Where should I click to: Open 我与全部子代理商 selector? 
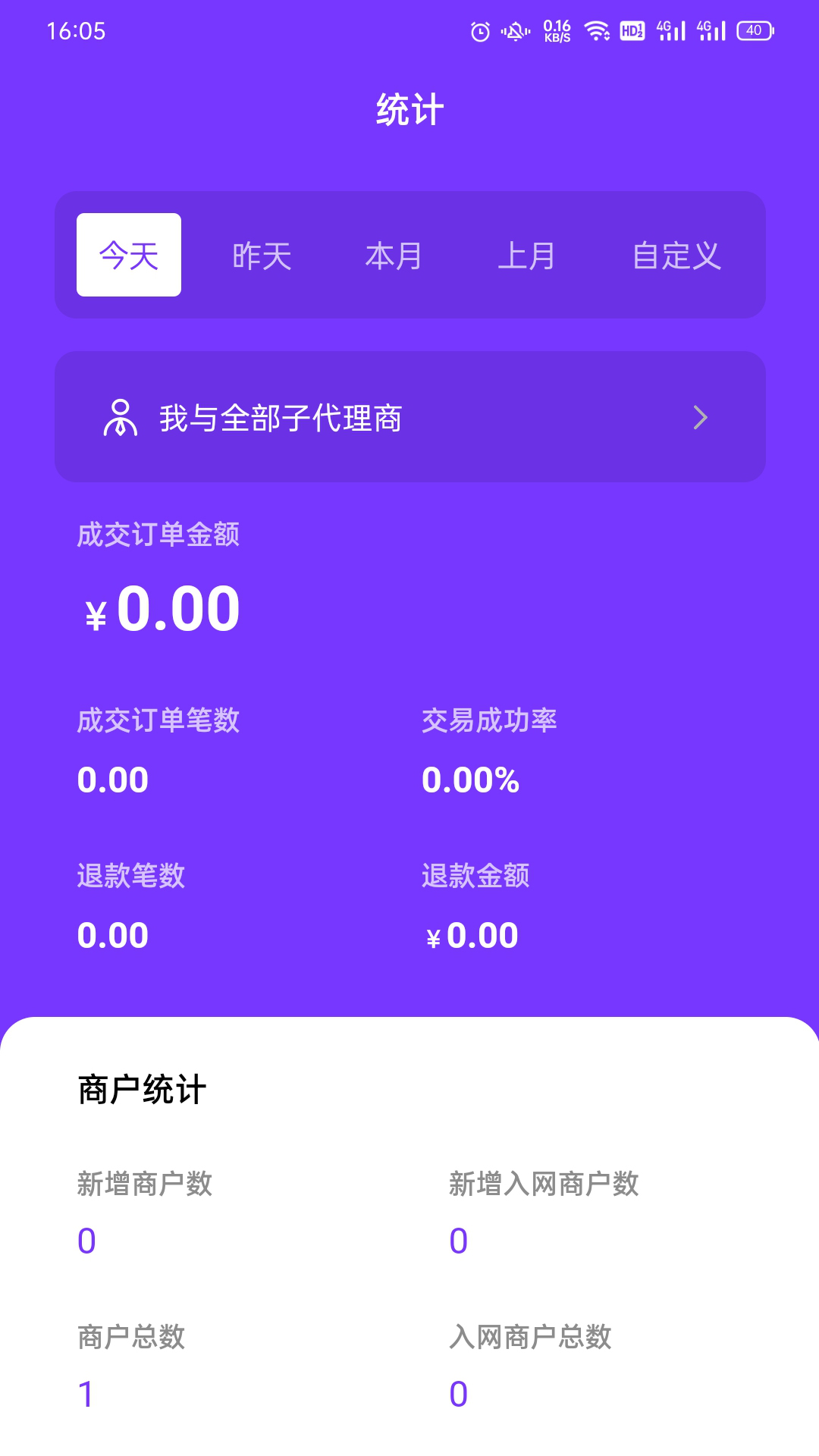point(409,417)
